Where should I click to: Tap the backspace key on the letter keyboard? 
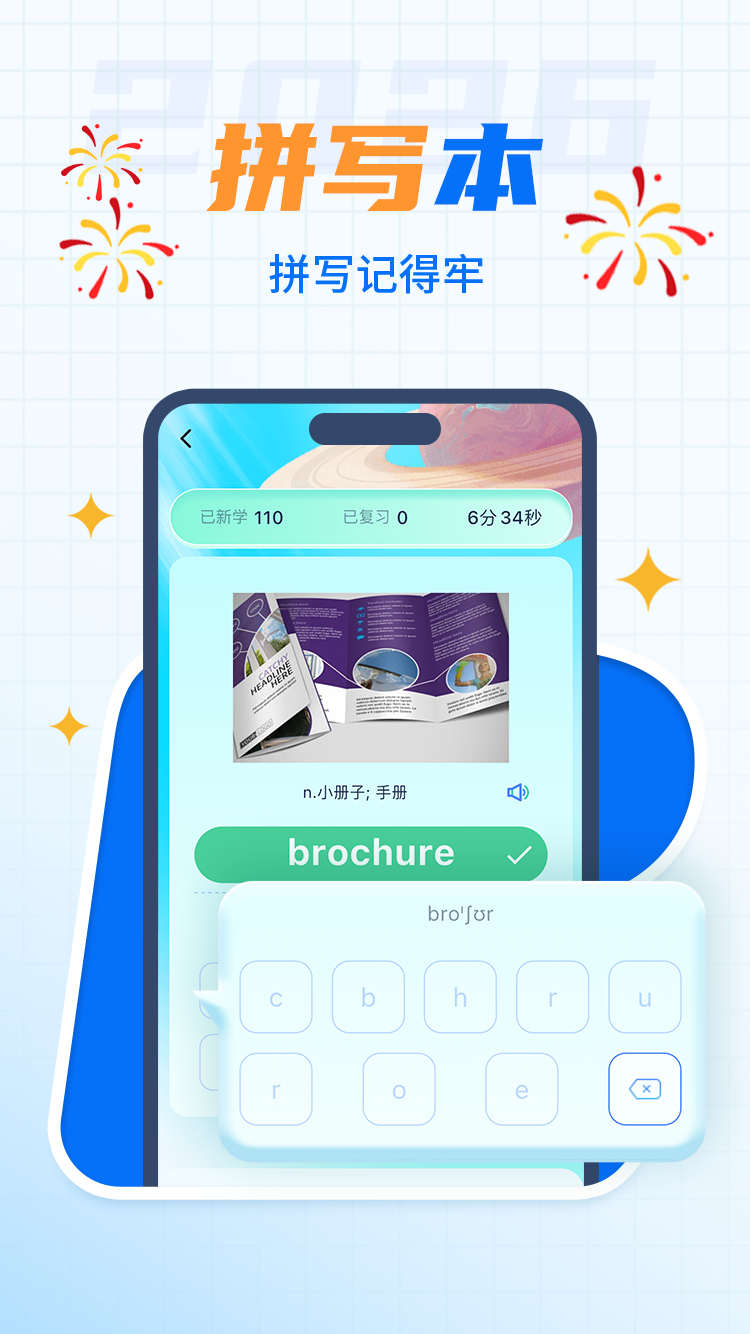(645, 1089)
